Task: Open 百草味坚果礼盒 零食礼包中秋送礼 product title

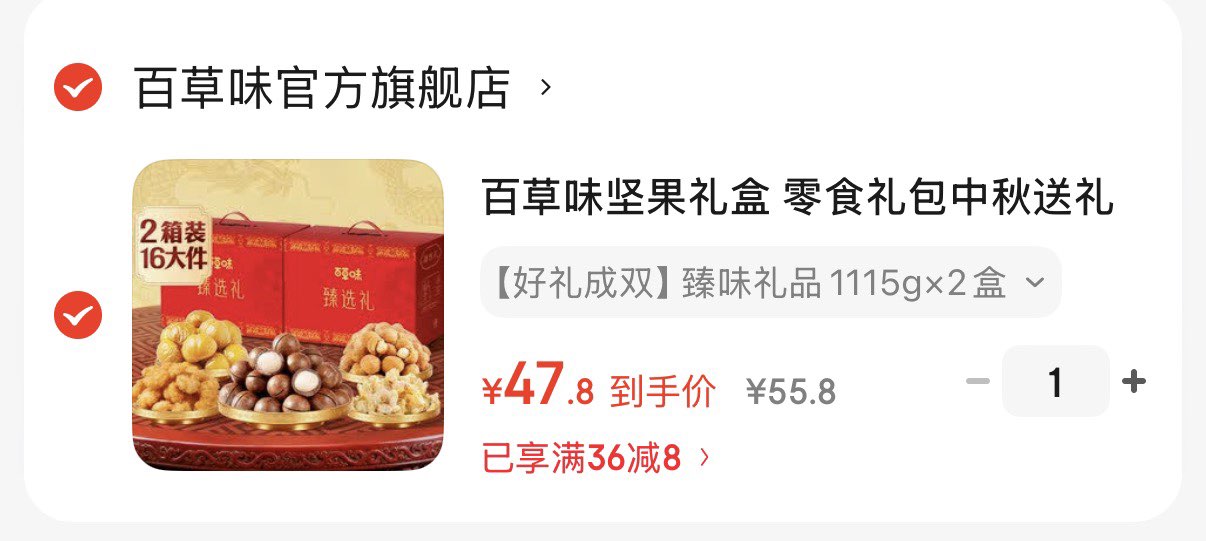Action: (797, 198)
